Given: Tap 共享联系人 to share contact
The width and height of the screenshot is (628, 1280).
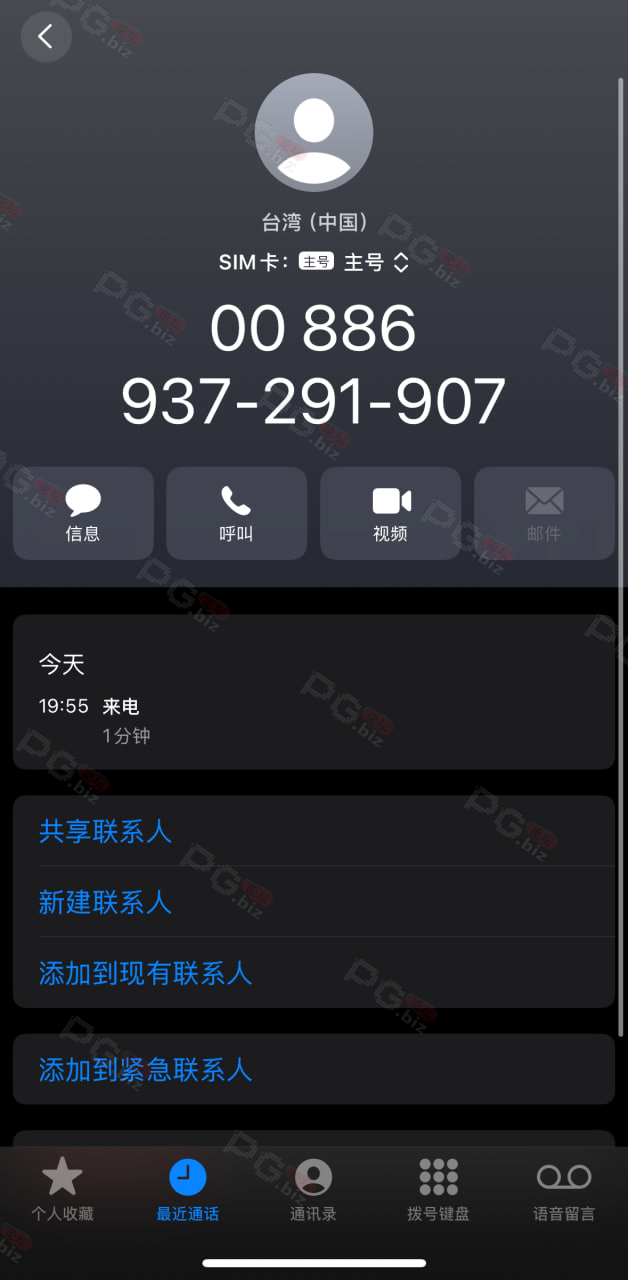Looking at the screenshot, I should point(105,831).
